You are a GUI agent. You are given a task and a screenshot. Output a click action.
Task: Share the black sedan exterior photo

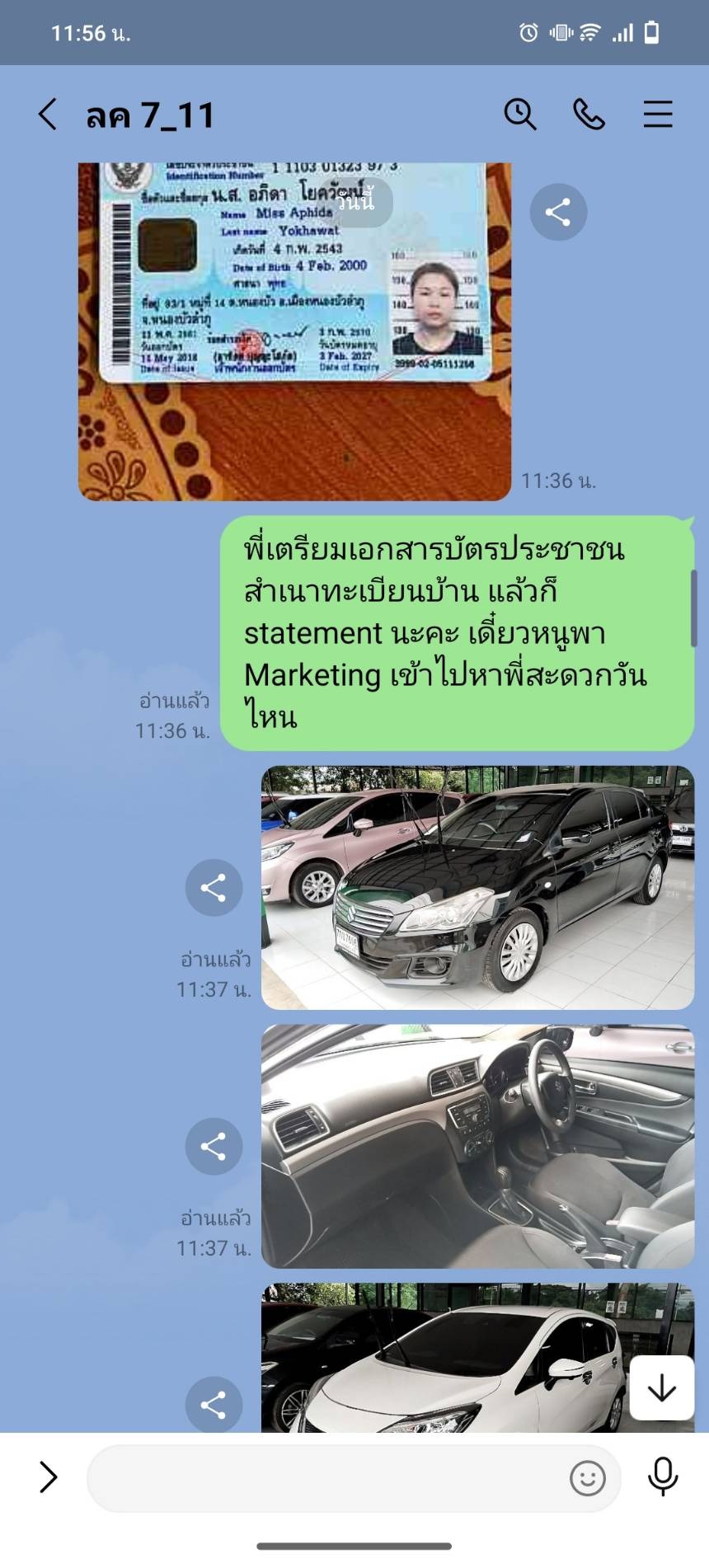pos(214,888)
